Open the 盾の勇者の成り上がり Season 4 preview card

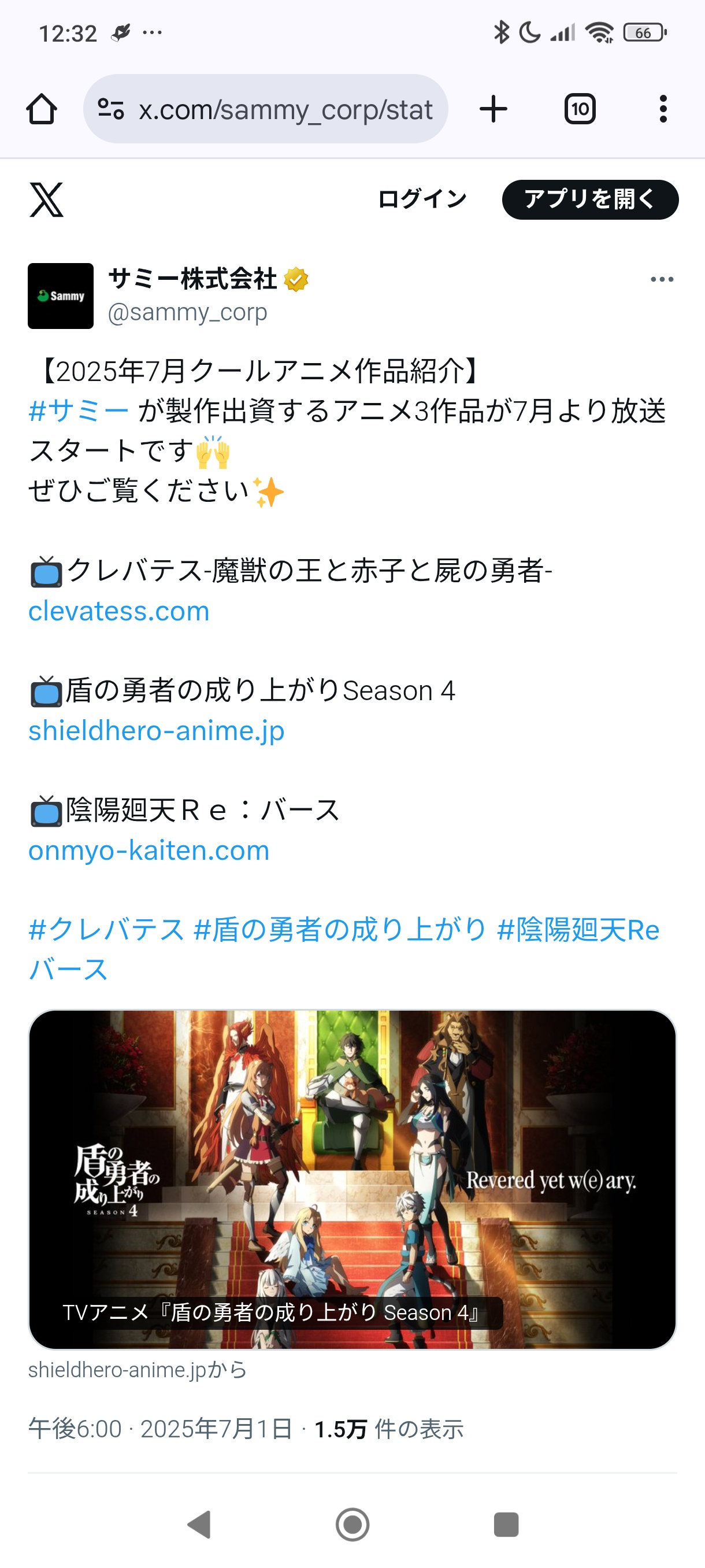352,1179
